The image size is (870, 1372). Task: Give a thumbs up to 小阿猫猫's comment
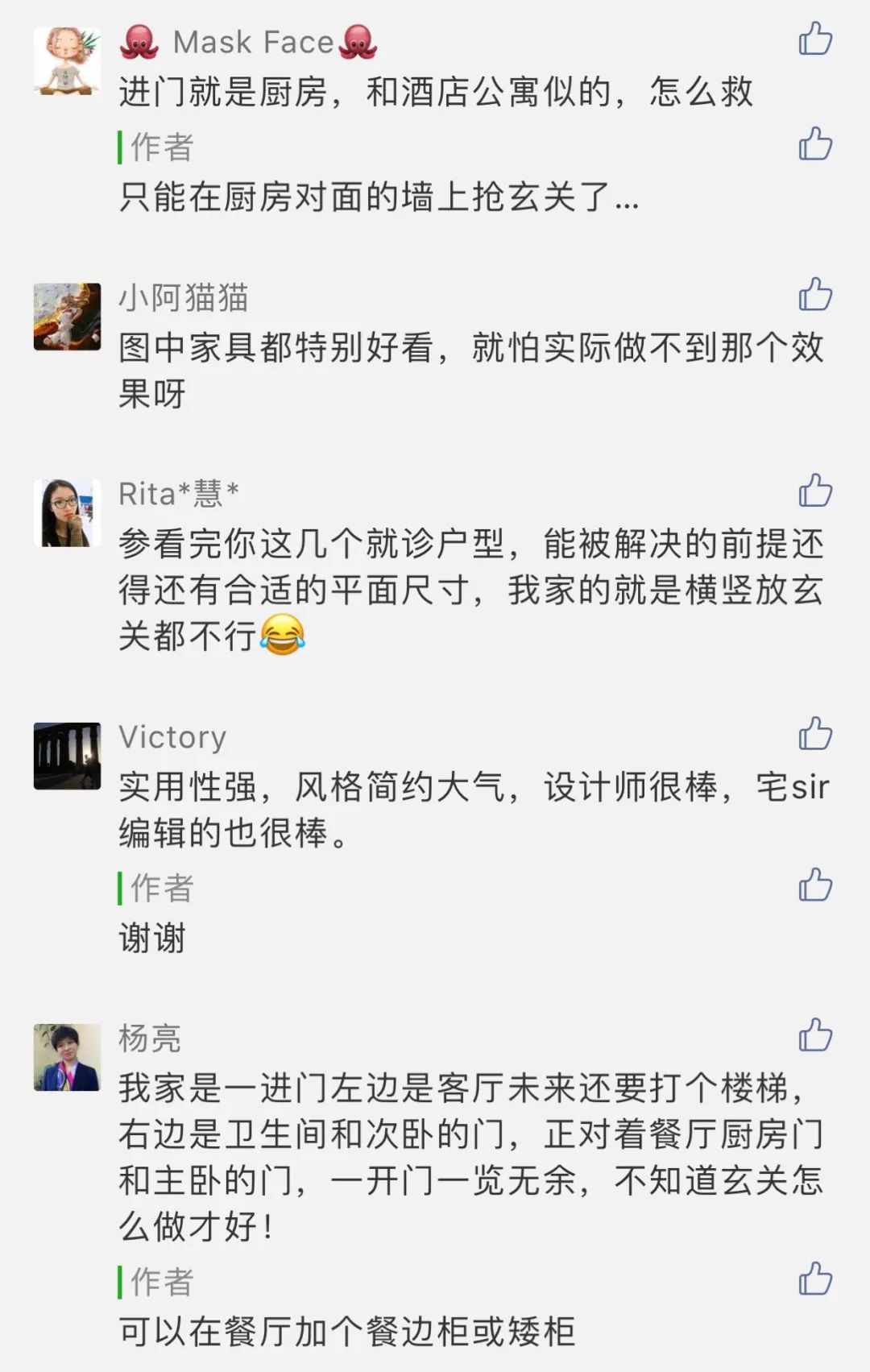point(814,295)
